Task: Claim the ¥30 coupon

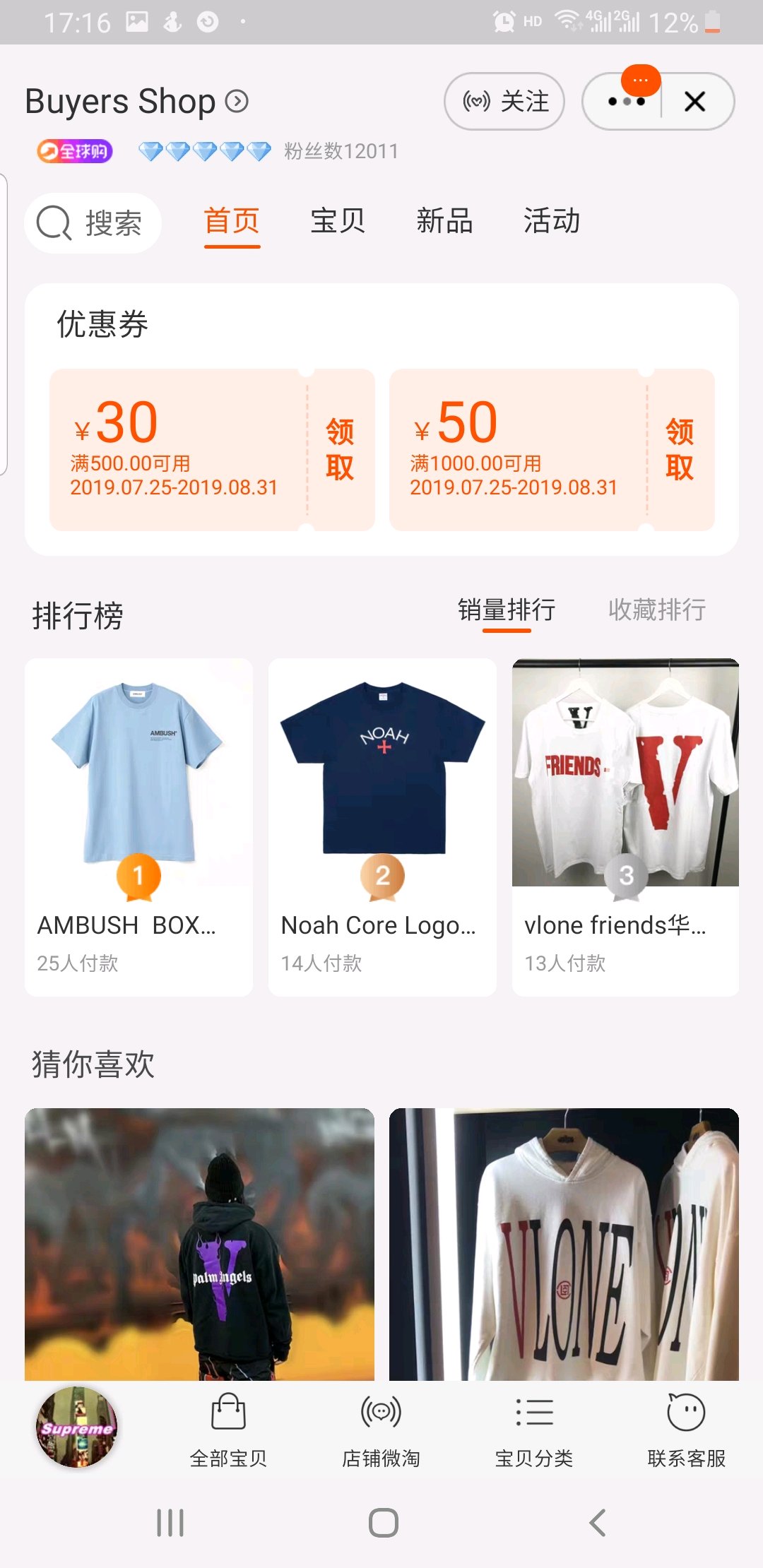Action: [x=339, y=449]
